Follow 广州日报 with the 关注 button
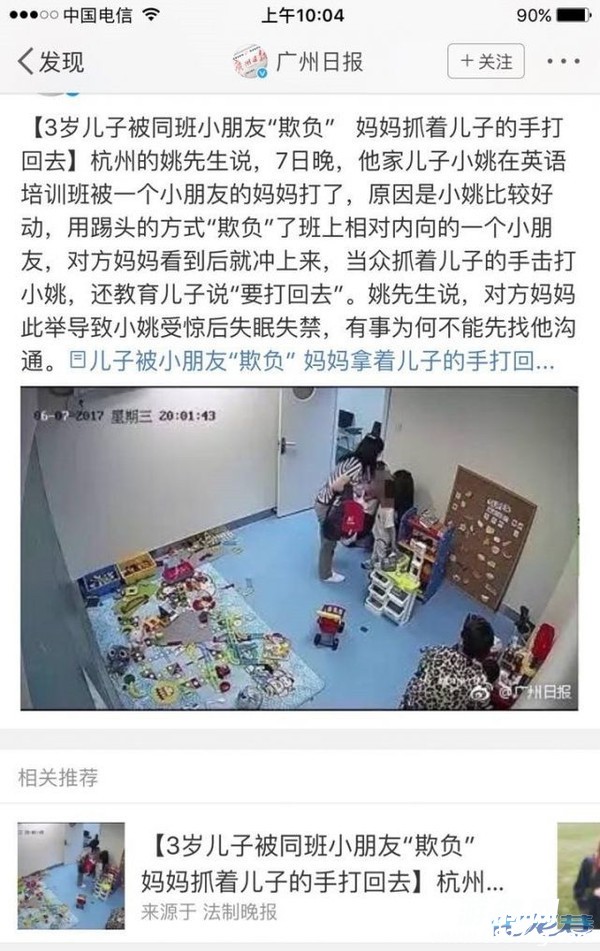The width and height of the screenshot is (600, 951). coord(485,61)
